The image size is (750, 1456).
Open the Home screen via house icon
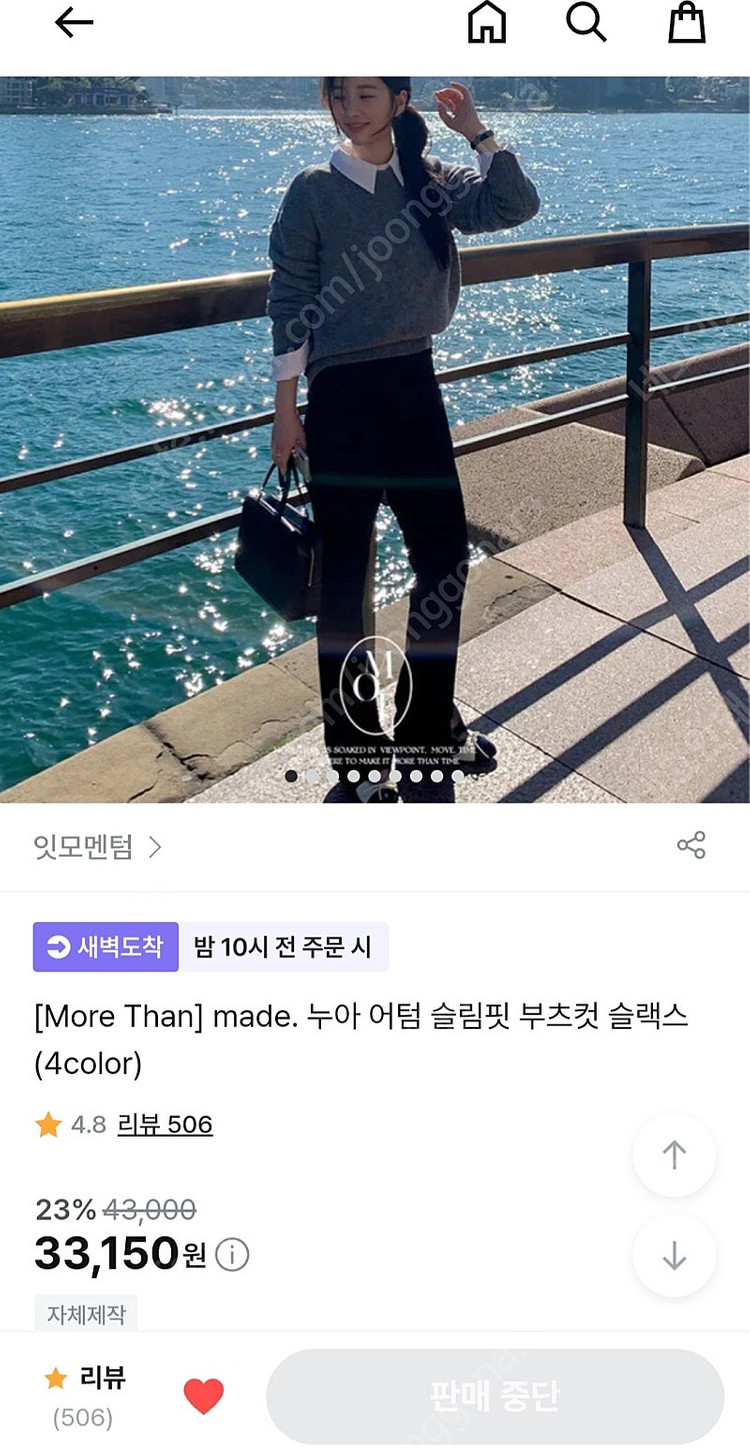[x=489, y=24]
